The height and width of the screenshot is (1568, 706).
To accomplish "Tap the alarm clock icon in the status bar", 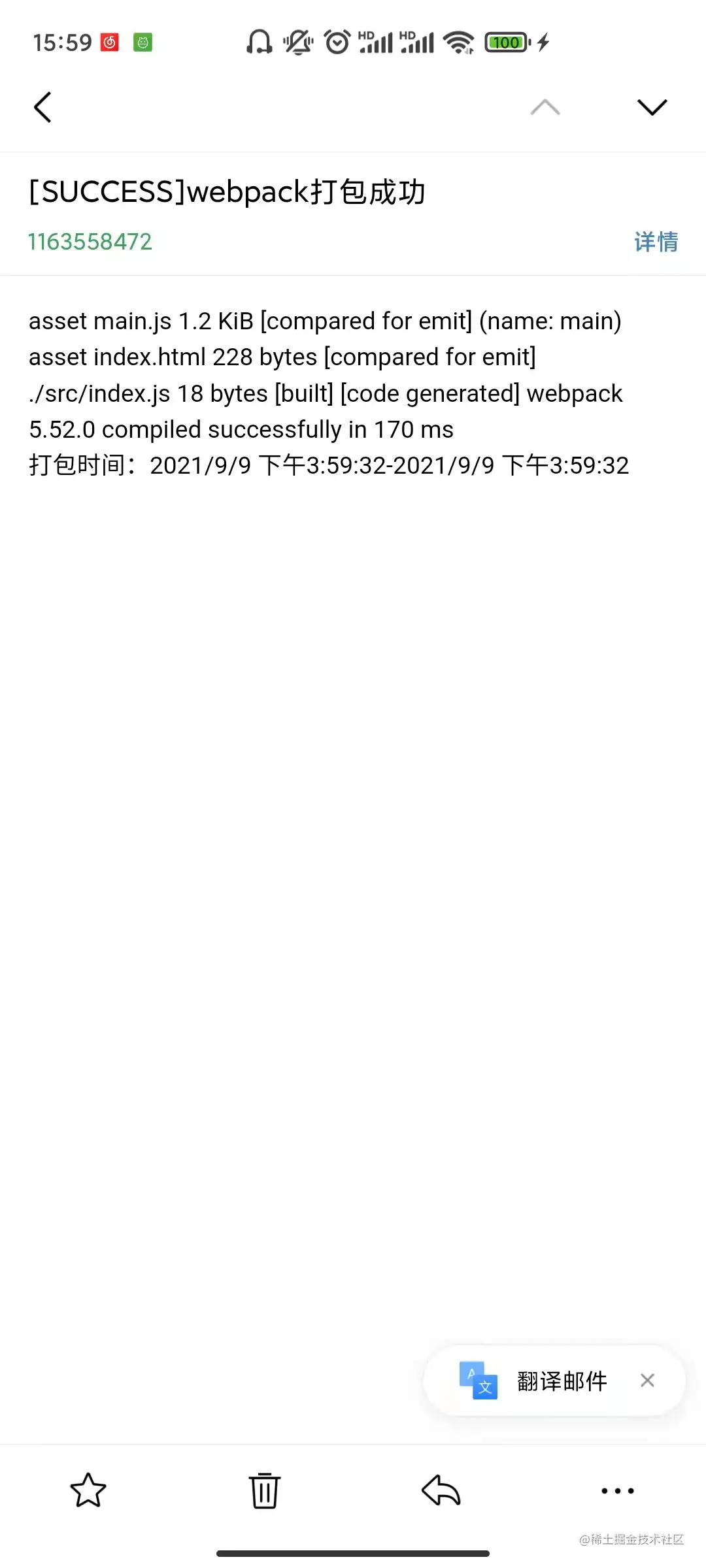I will pos(335,41).
